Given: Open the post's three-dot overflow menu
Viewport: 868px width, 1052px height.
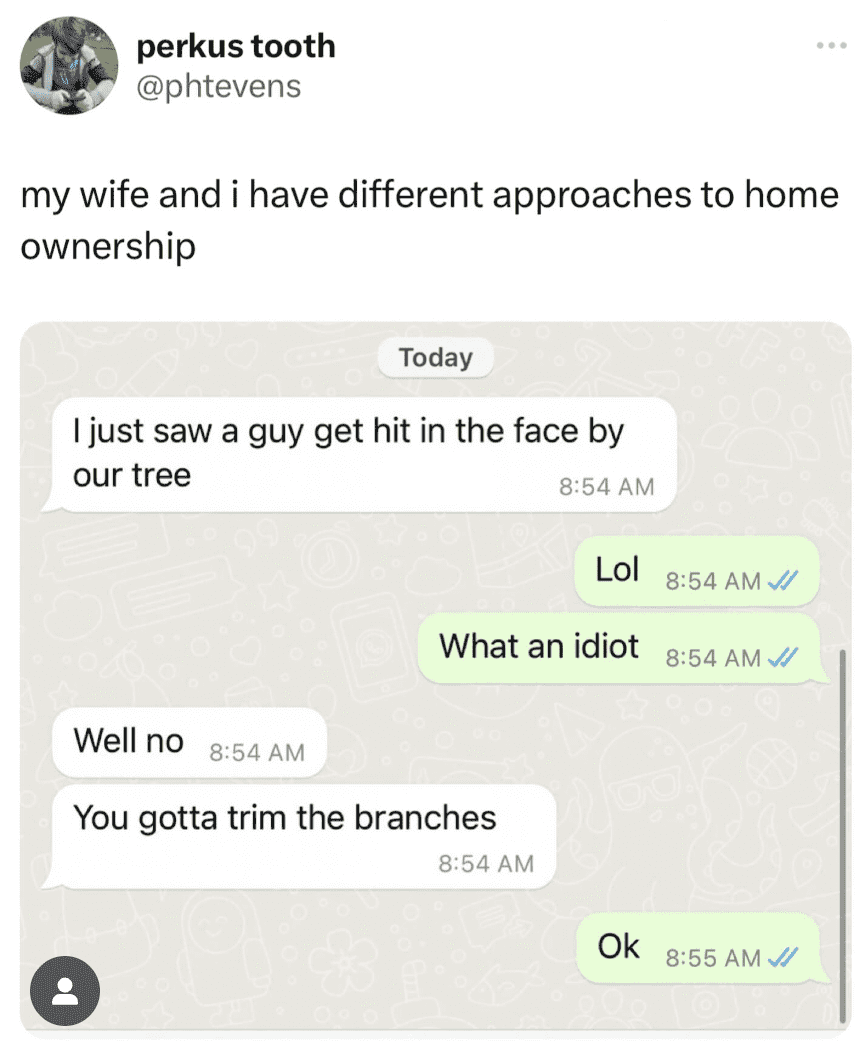Looking at the screenshot, I should (831, 46).
